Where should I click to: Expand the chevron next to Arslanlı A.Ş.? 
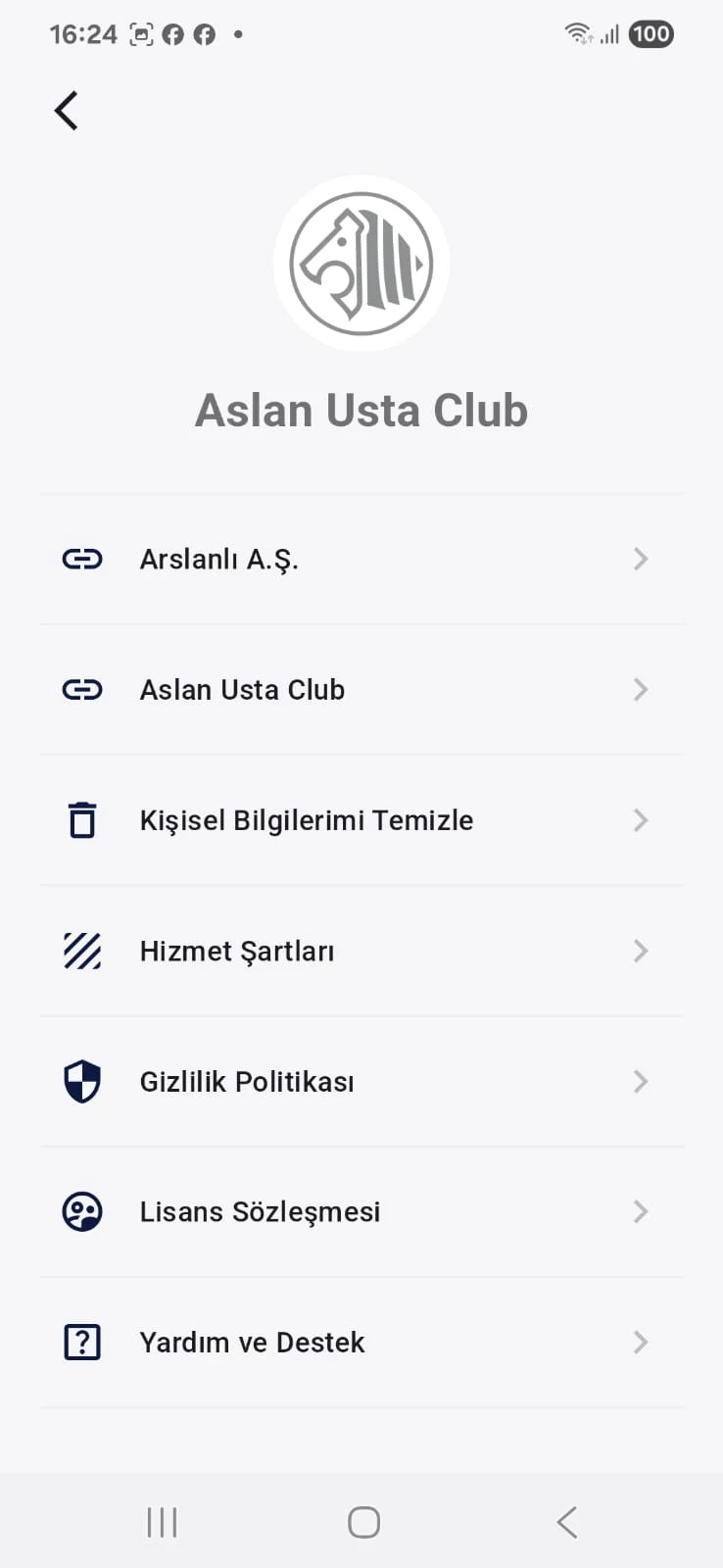(x=641, y=559)
